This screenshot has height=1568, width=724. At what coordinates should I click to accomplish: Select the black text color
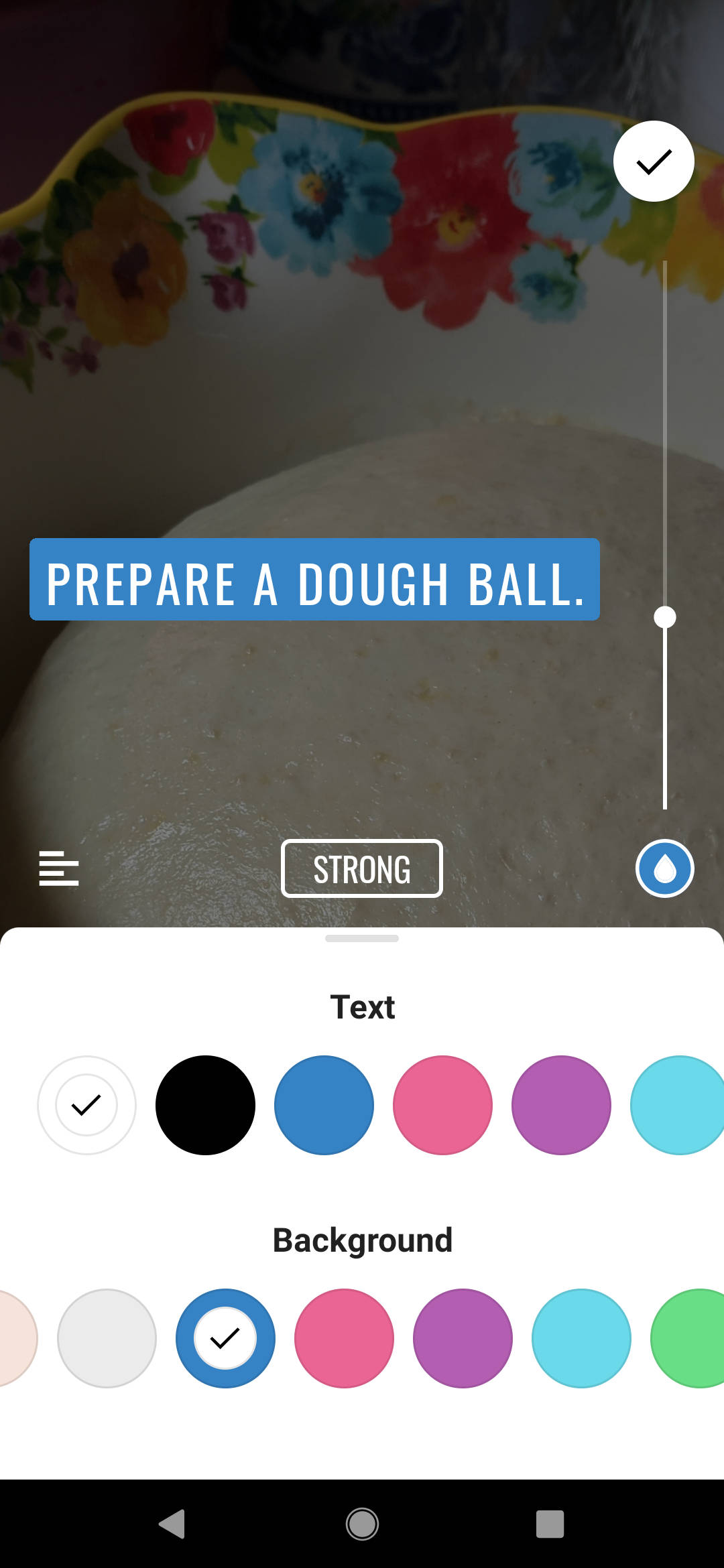(x=205, y=1105)
